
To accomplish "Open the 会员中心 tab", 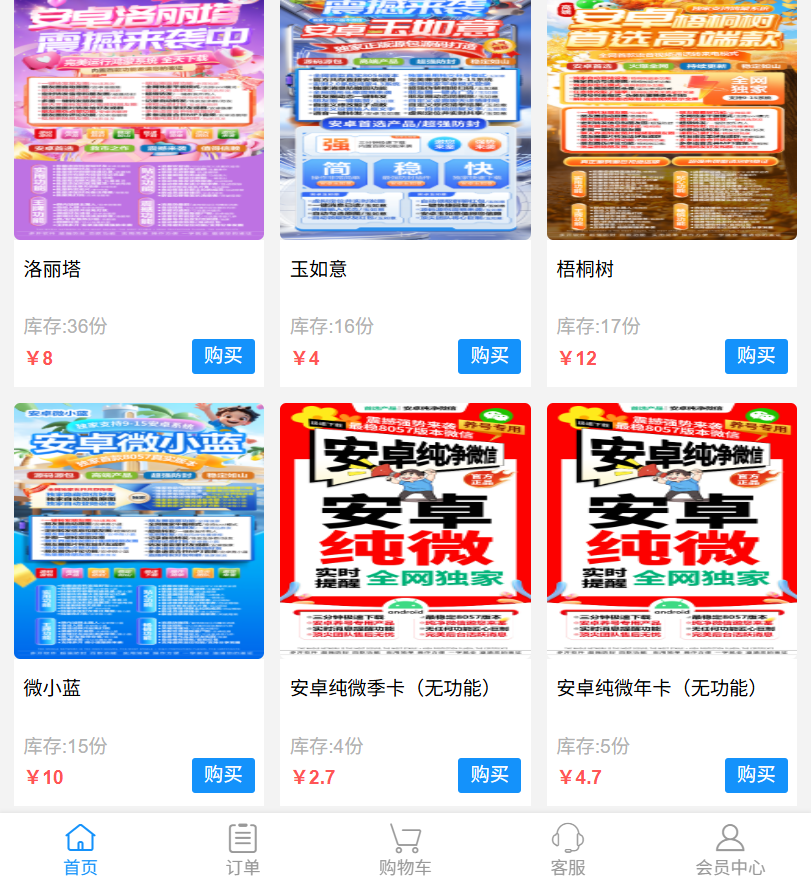I will coord(730,850).
